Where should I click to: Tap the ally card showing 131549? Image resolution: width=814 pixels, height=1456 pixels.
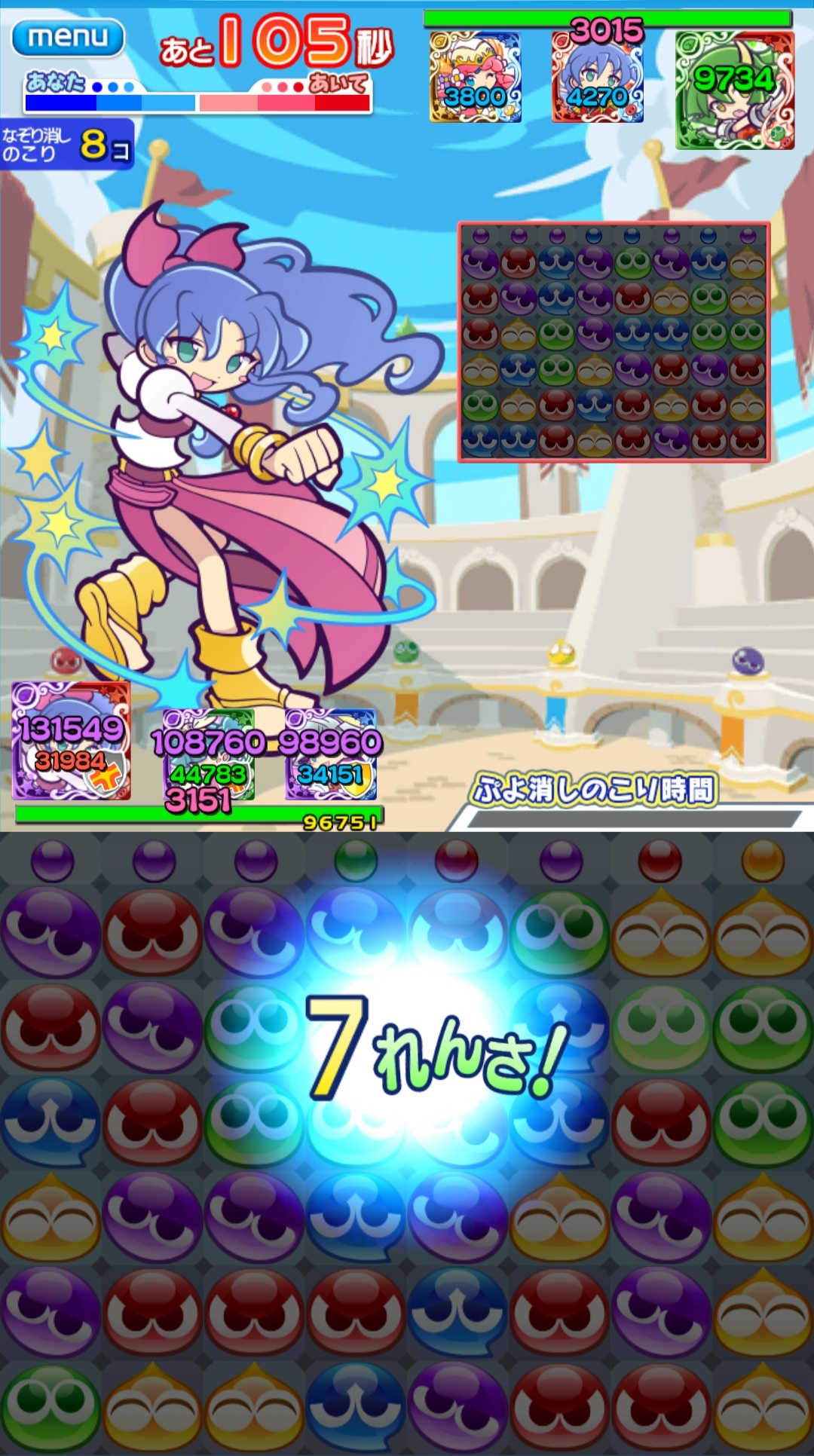[x=71, y=742]
